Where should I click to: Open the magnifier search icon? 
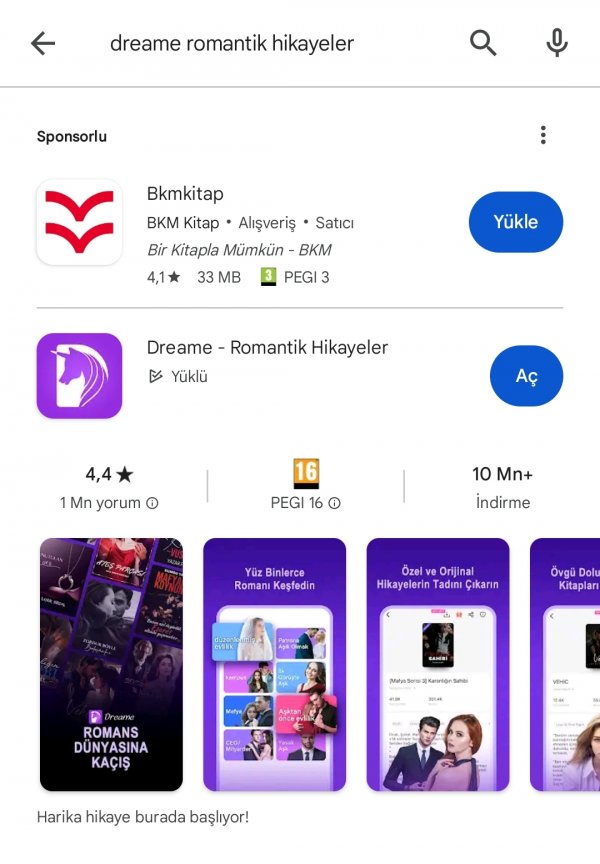point(483,43)
